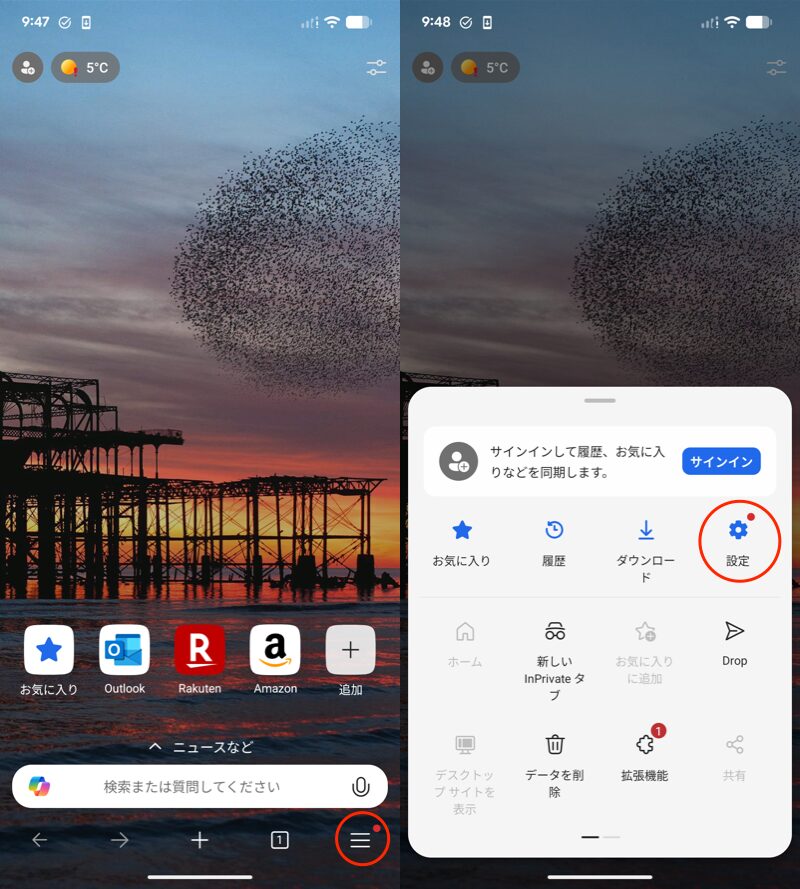Tap the blue サインイン button
Image resolution: width=800 pixels, height=889 pixels.
point(721,461)
